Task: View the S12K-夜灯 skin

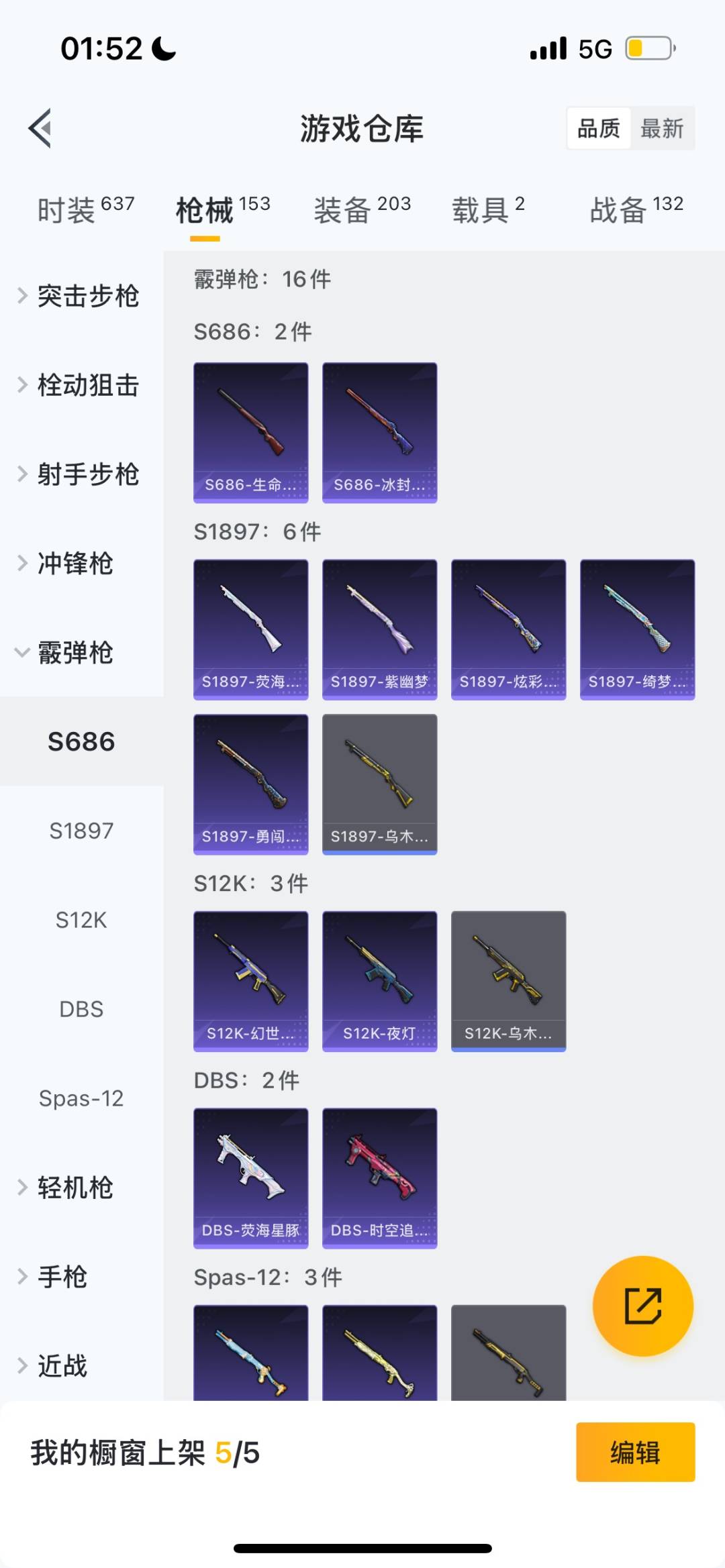Action: (x=379, y=981)
